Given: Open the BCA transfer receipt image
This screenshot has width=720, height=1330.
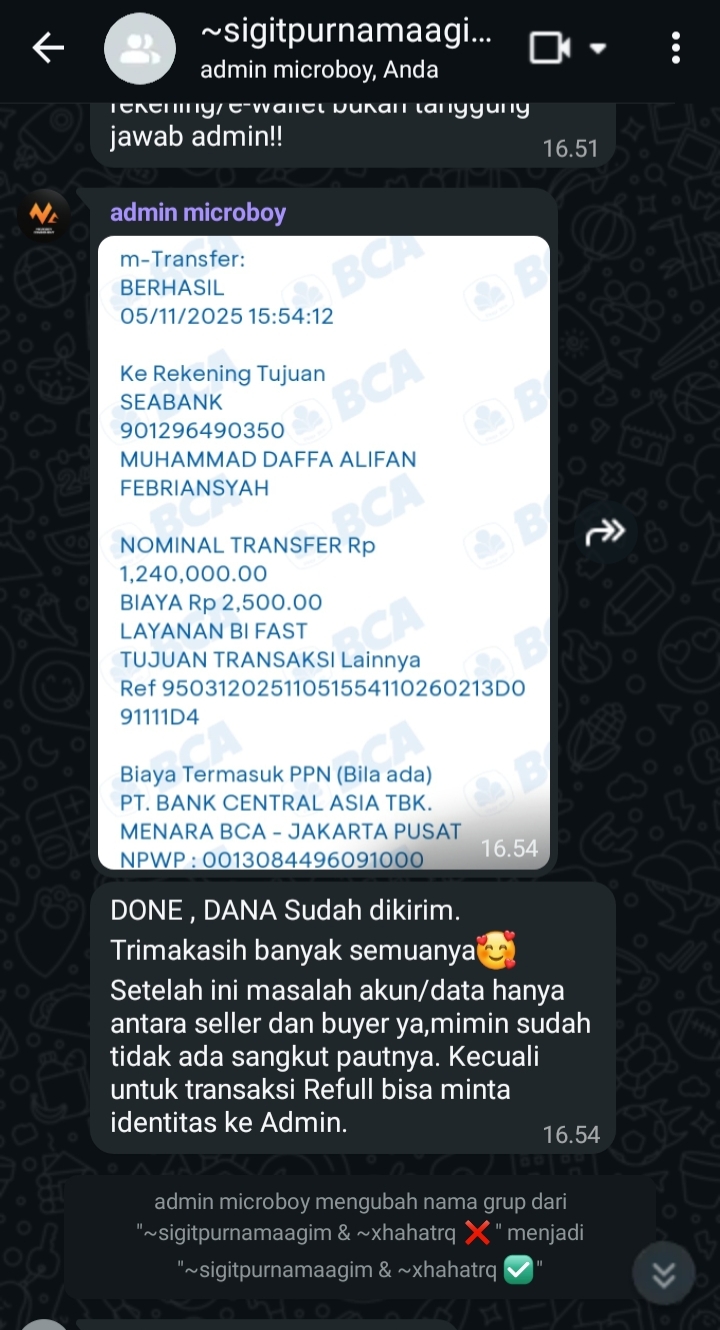Looking at the screenshot, I should click(x=324, y=552).
